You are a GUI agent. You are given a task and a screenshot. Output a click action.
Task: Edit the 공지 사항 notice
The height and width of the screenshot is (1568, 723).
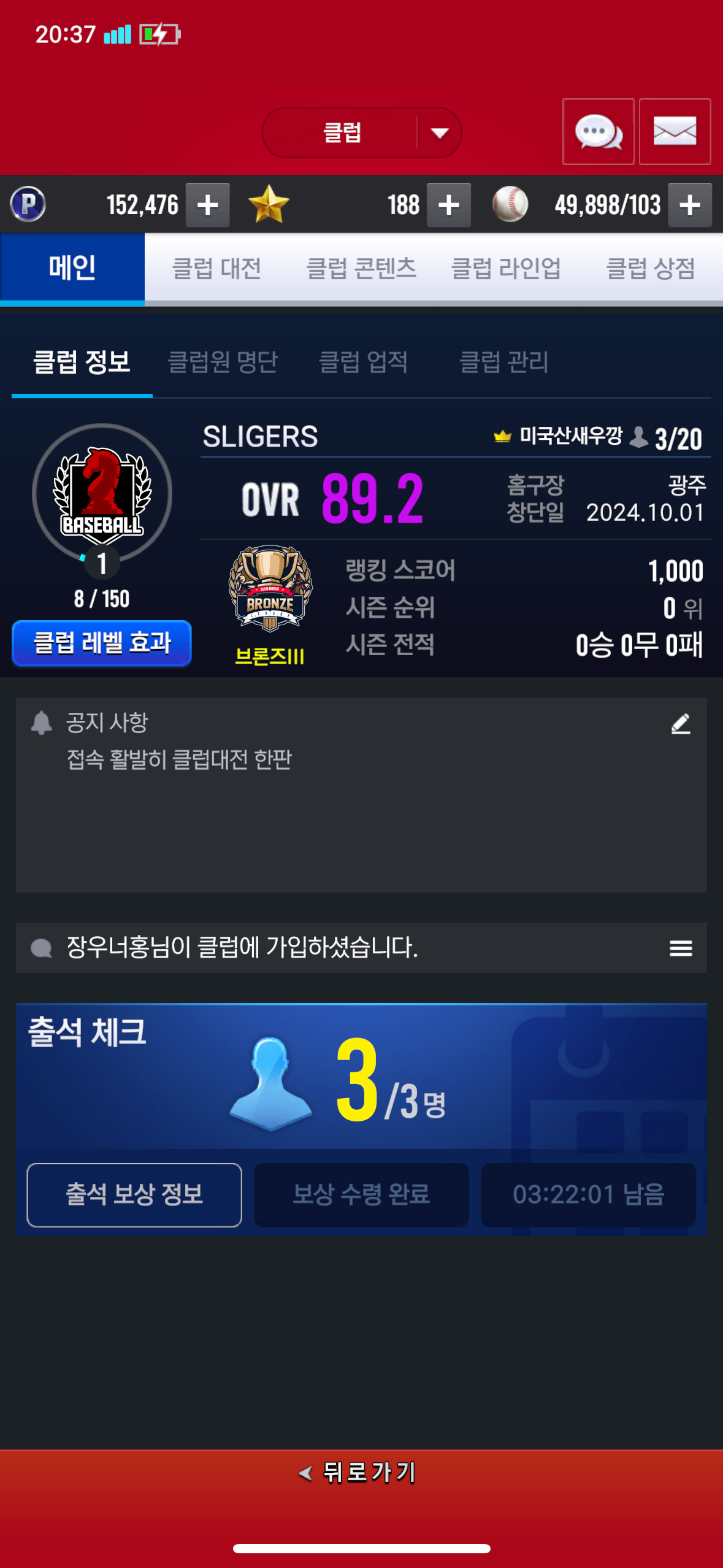(x=681, y=724)
